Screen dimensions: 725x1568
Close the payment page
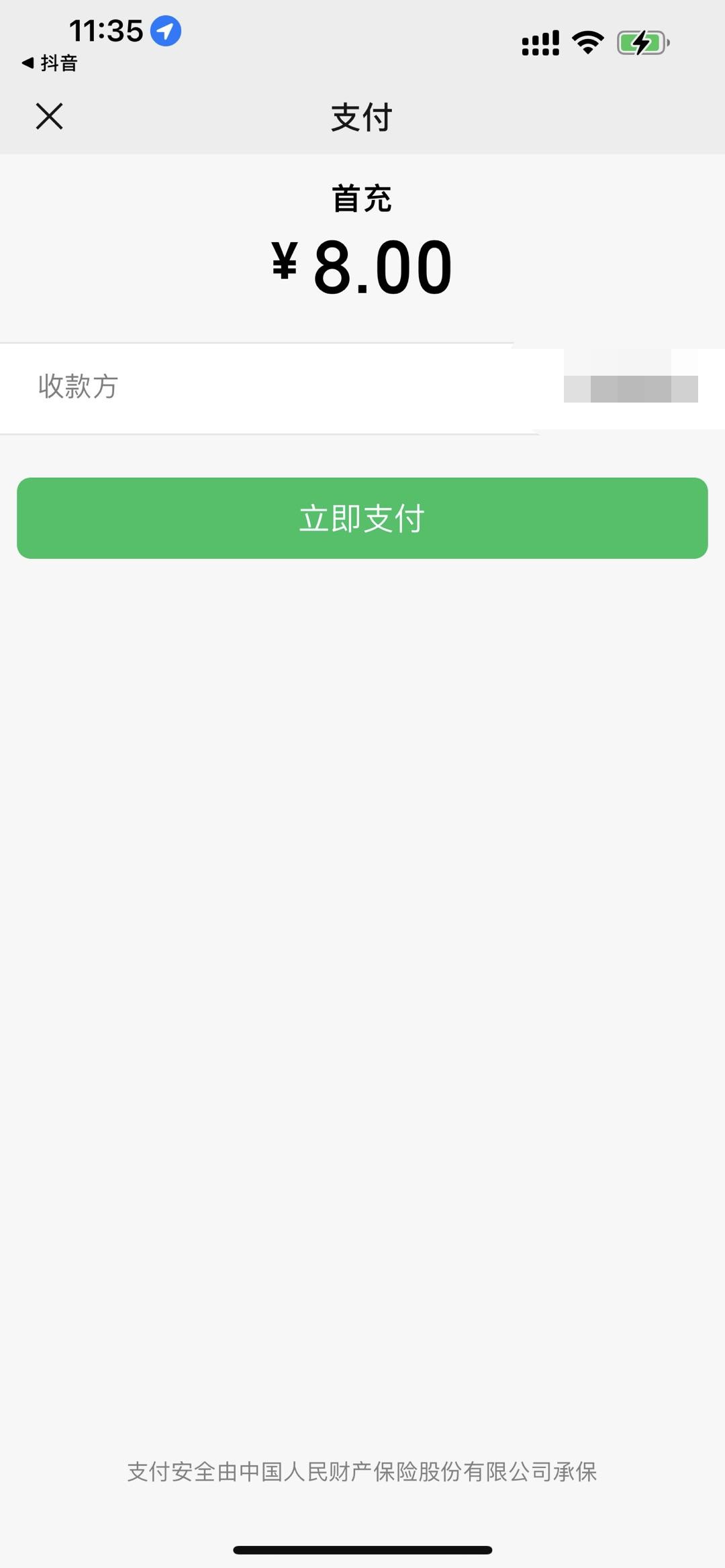point(49,116)
